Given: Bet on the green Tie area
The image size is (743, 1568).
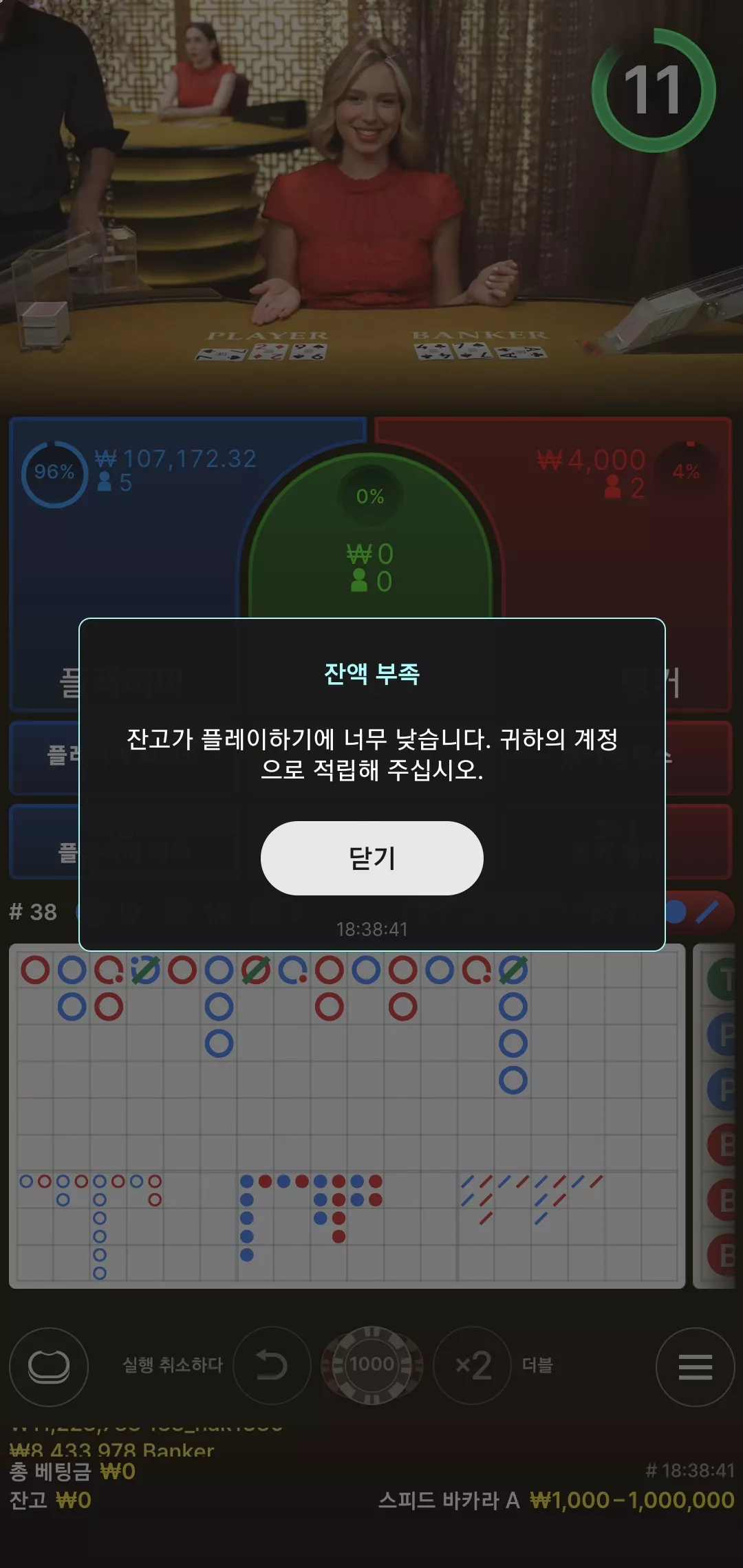Looking at the screenshot, I should pos(370,536).
